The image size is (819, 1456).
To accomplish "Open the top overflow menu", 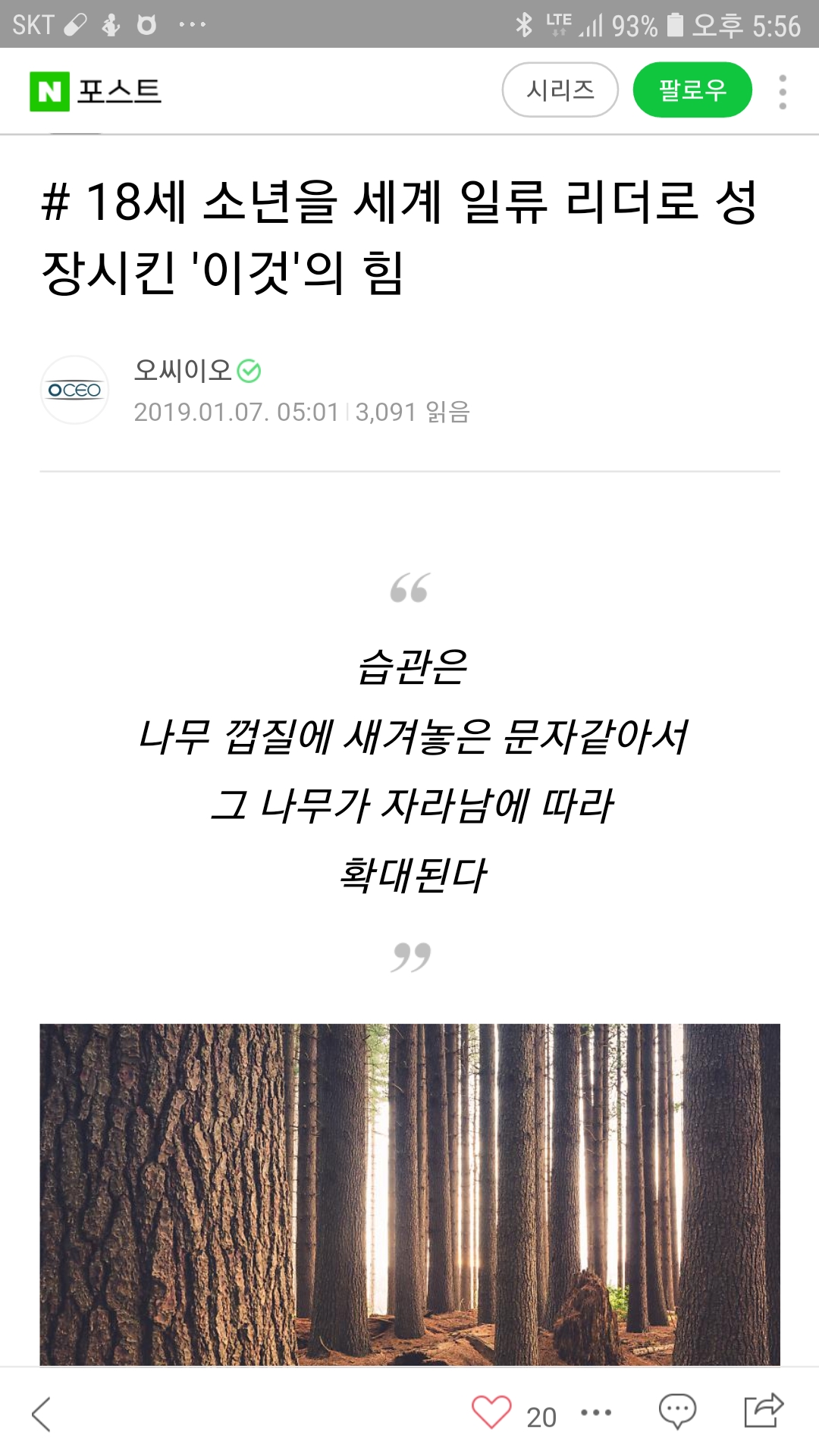I will 783,92.
